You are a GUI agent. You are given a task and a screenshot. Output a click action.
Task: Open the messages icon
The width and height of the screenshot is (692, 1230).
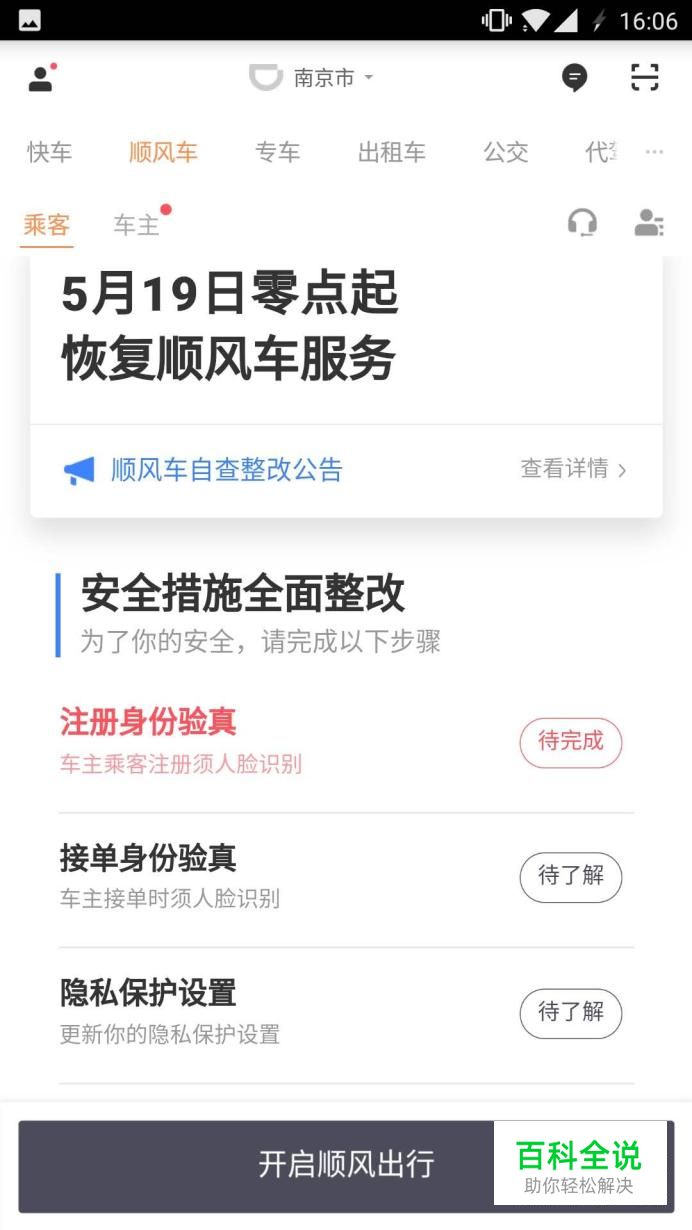click(x=574, y=78)
